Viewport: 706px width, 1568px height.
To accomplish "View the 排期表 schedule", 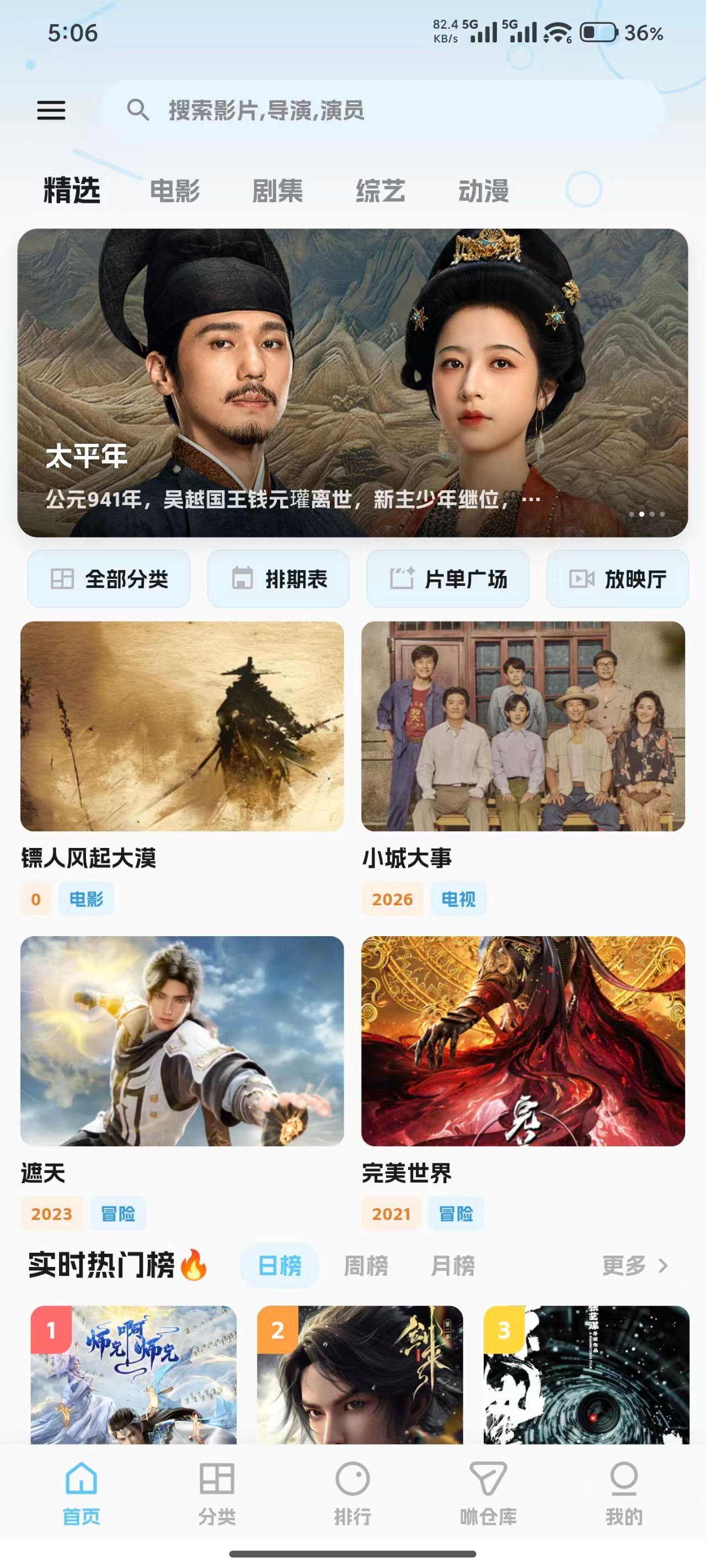I will pos(279,579).
